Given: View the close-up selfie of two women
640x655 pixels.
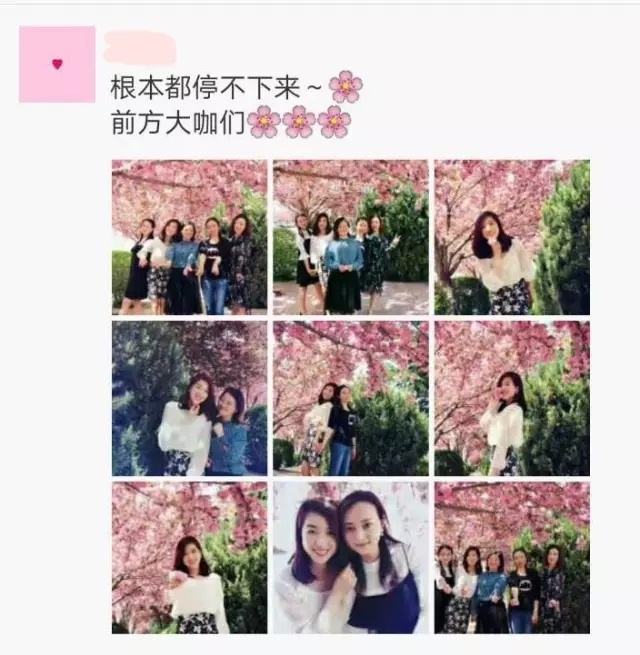Looking at the screenshot, I should (x=350, y=558).
